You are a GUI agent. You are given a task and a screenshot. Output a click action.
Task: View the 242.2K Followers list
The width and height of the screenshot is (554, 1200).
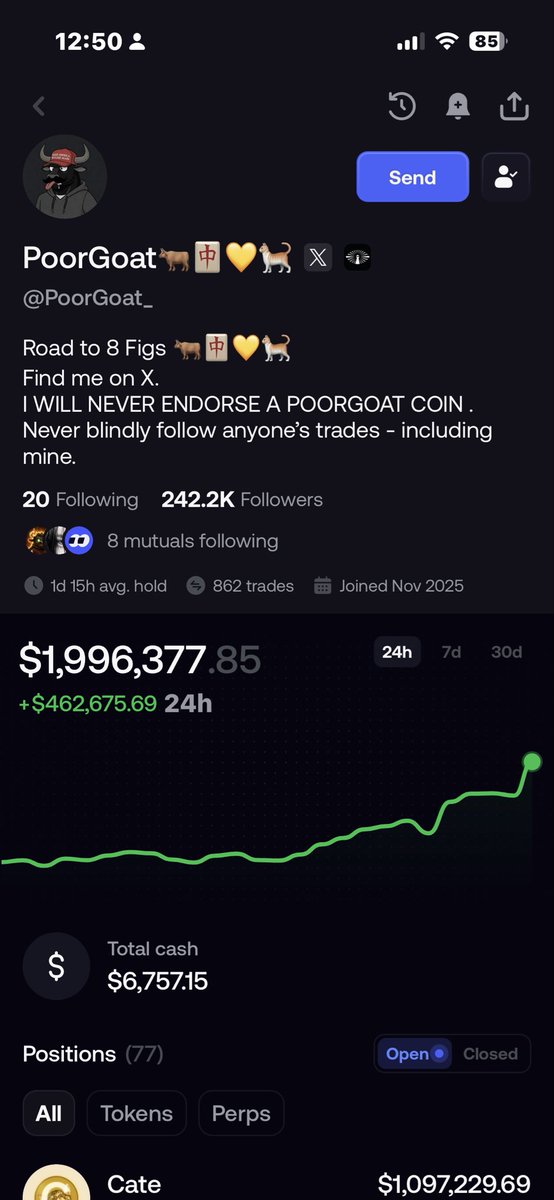pyautogui.click(x=242, y=499)
